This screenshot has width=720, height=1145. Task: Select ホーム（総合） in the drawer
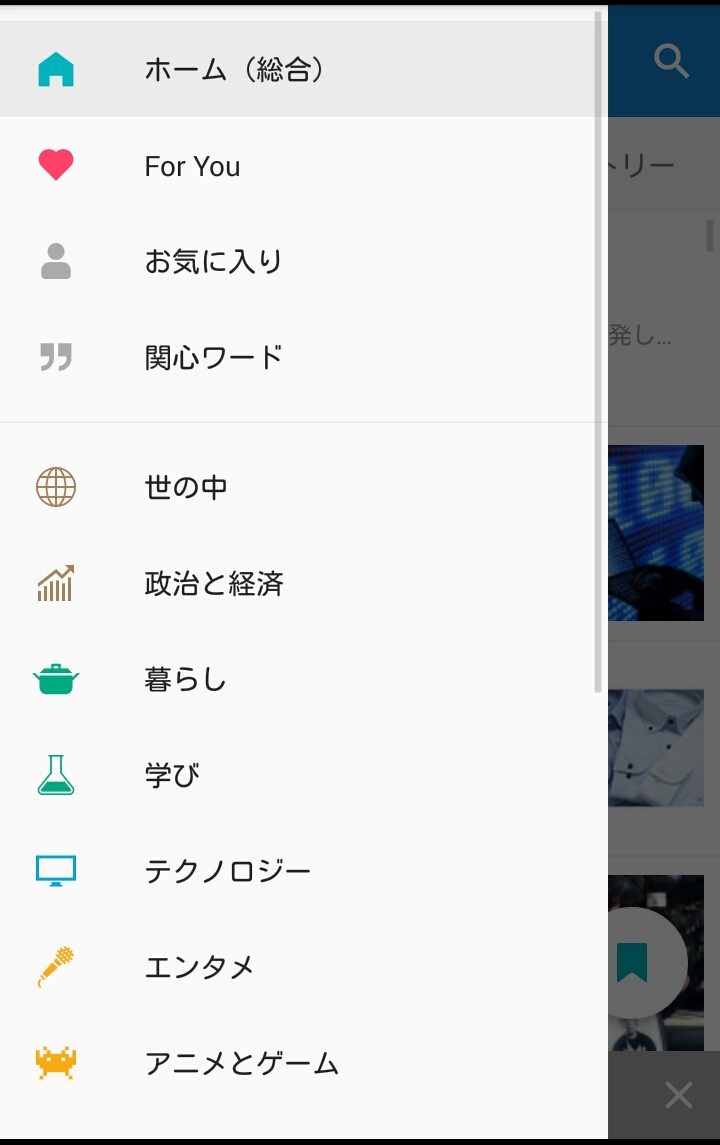tap(234, 70)
